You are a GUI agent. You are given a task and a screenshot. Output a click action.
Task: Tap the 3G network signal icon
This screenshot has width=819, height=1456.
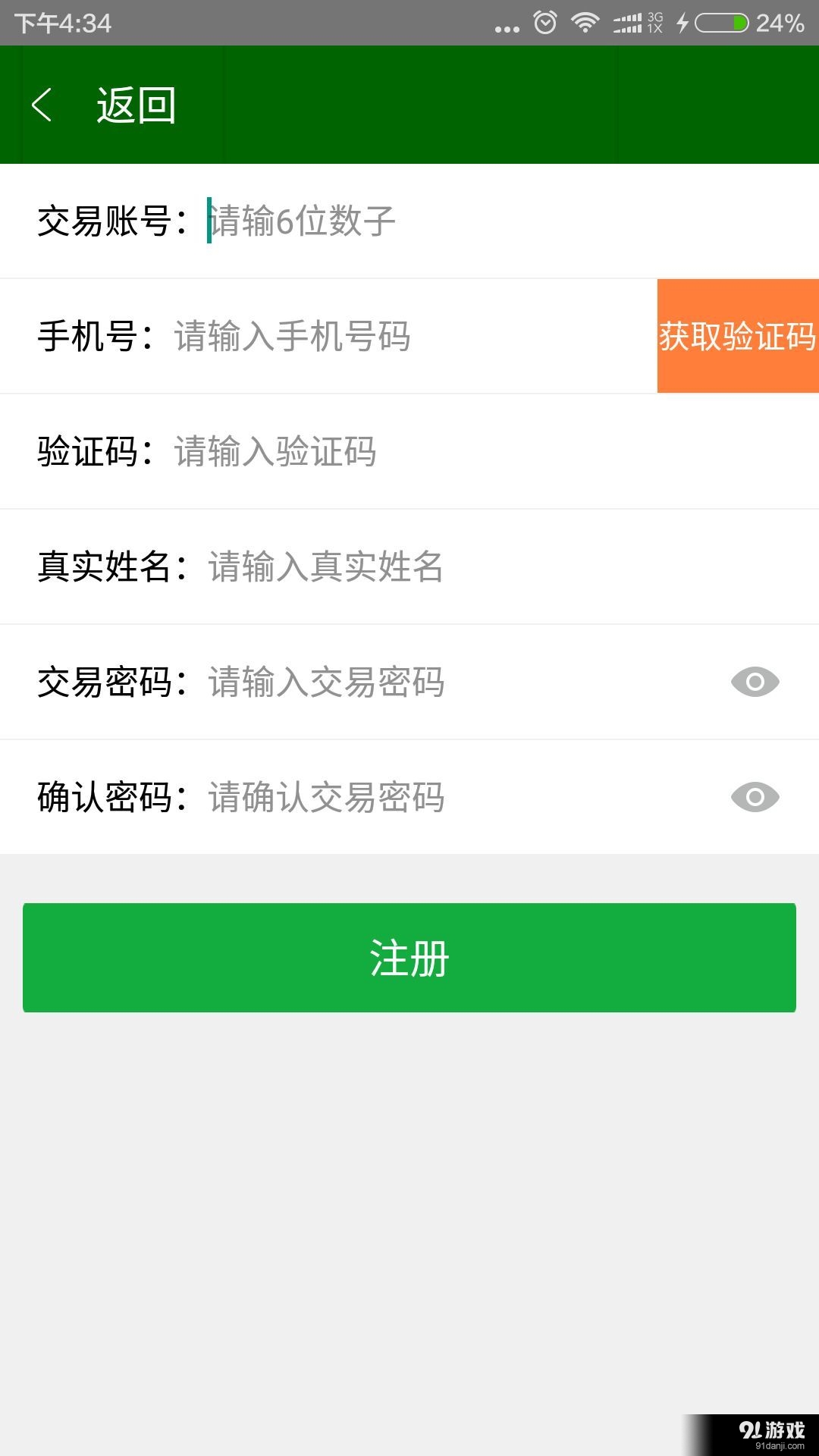657,23
